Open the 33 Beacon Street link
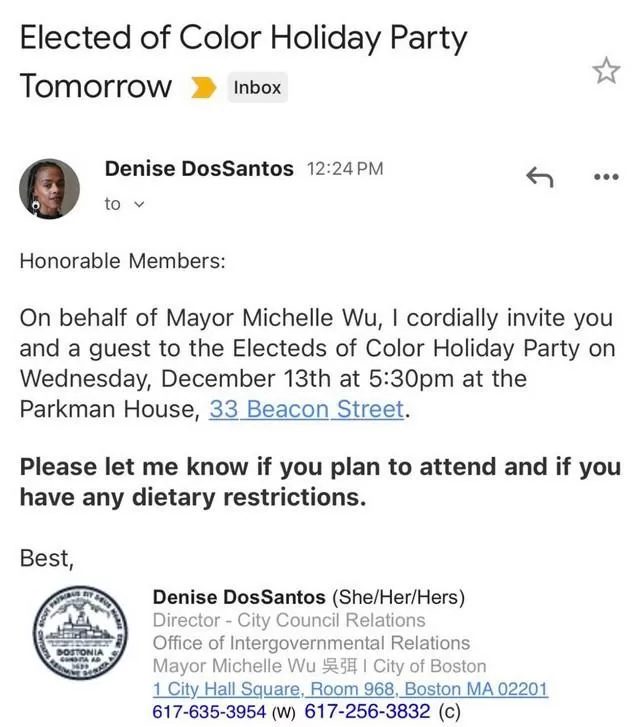The image size is (633, 727). click(306, 409)
